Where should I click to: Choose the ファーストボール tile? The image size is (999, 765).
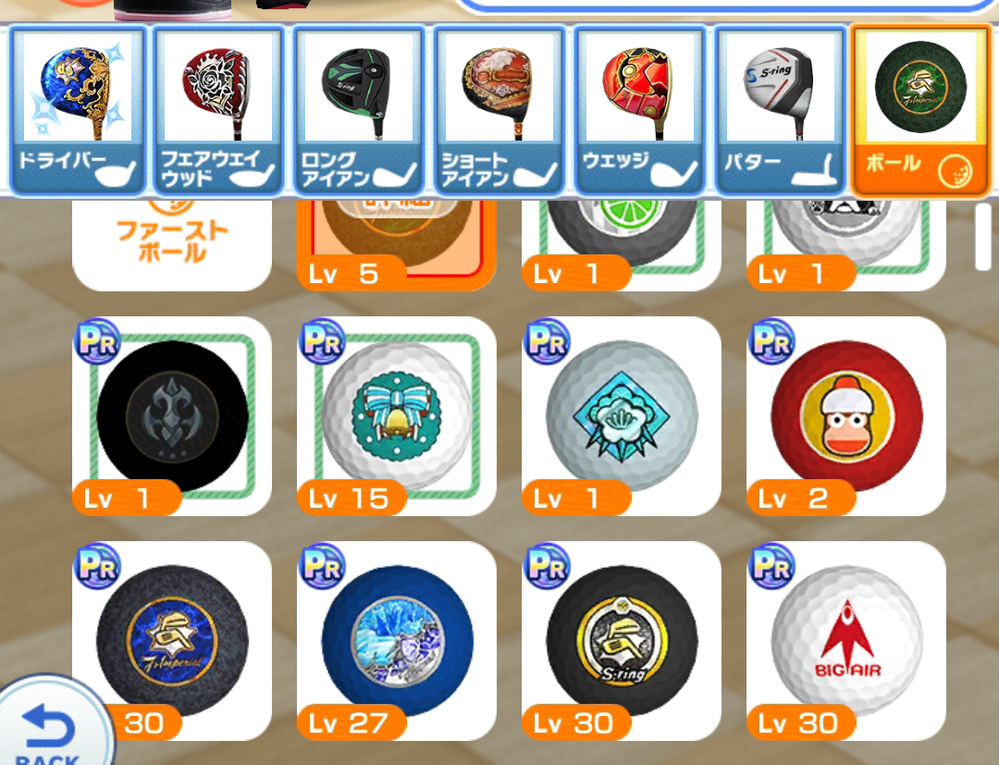tap(172, 243)
